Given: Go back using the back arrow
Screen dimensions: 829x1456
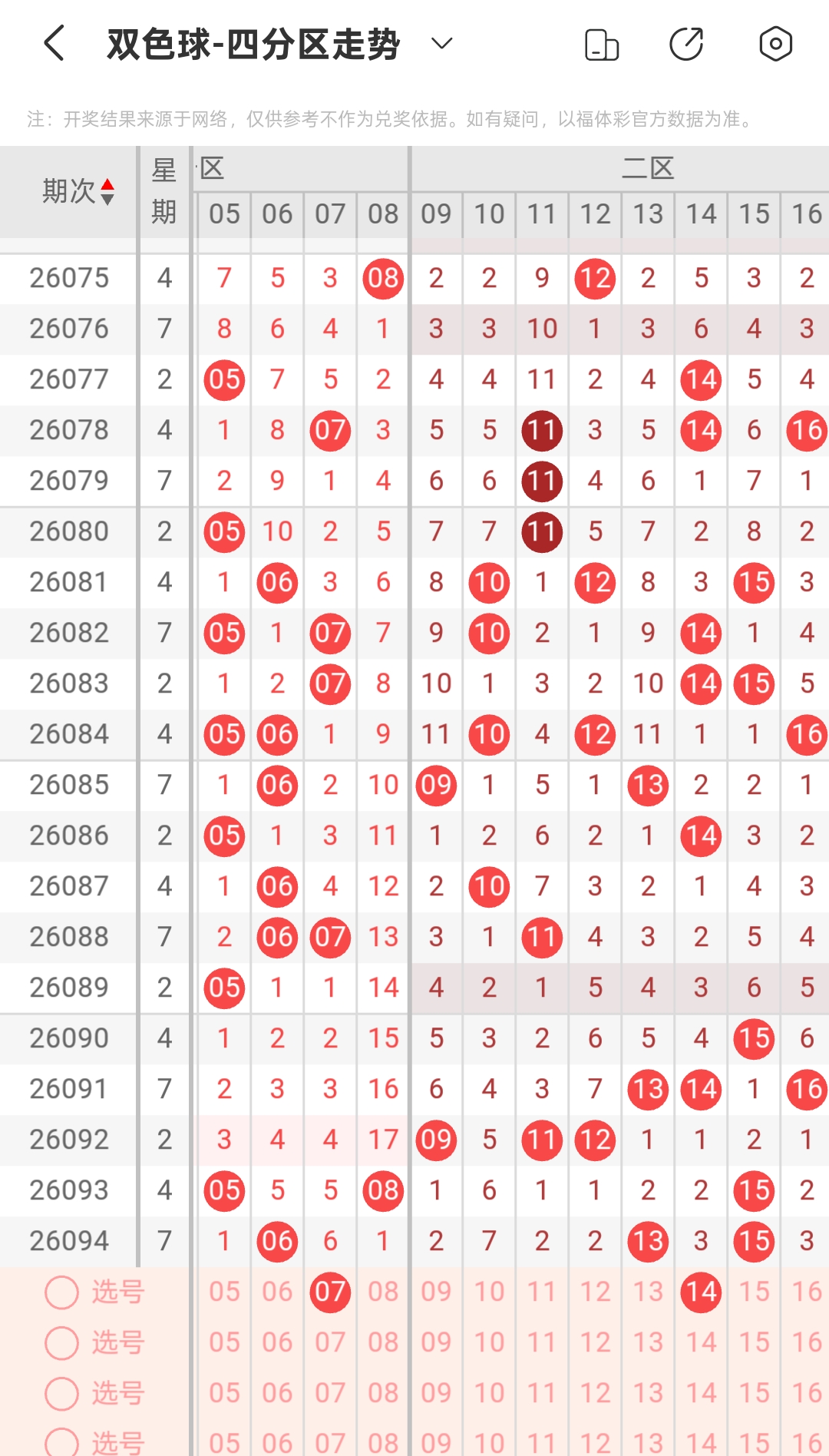Looking at the screenshot, I should point(54,44).
